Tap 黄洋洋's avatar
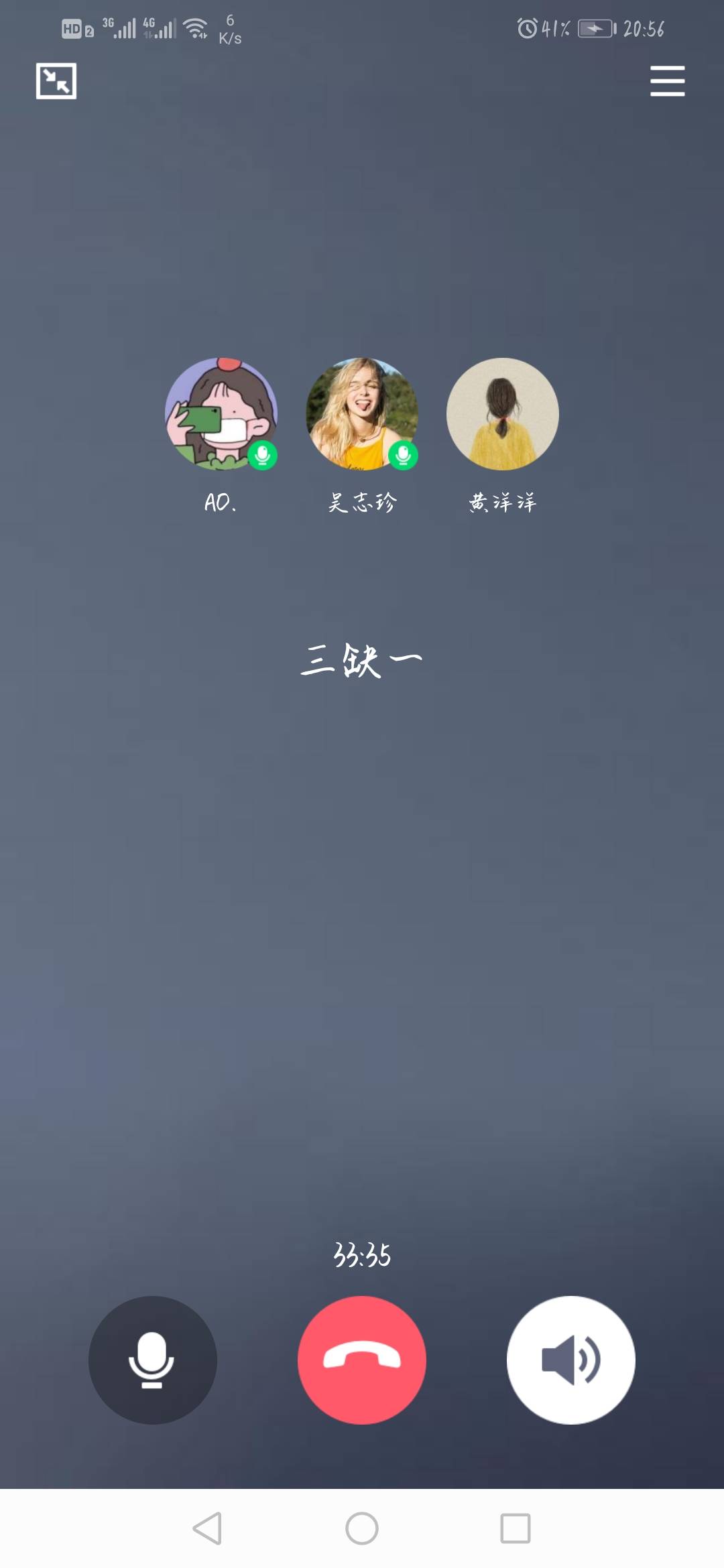724x1568 pixels. tap(503, 413)
